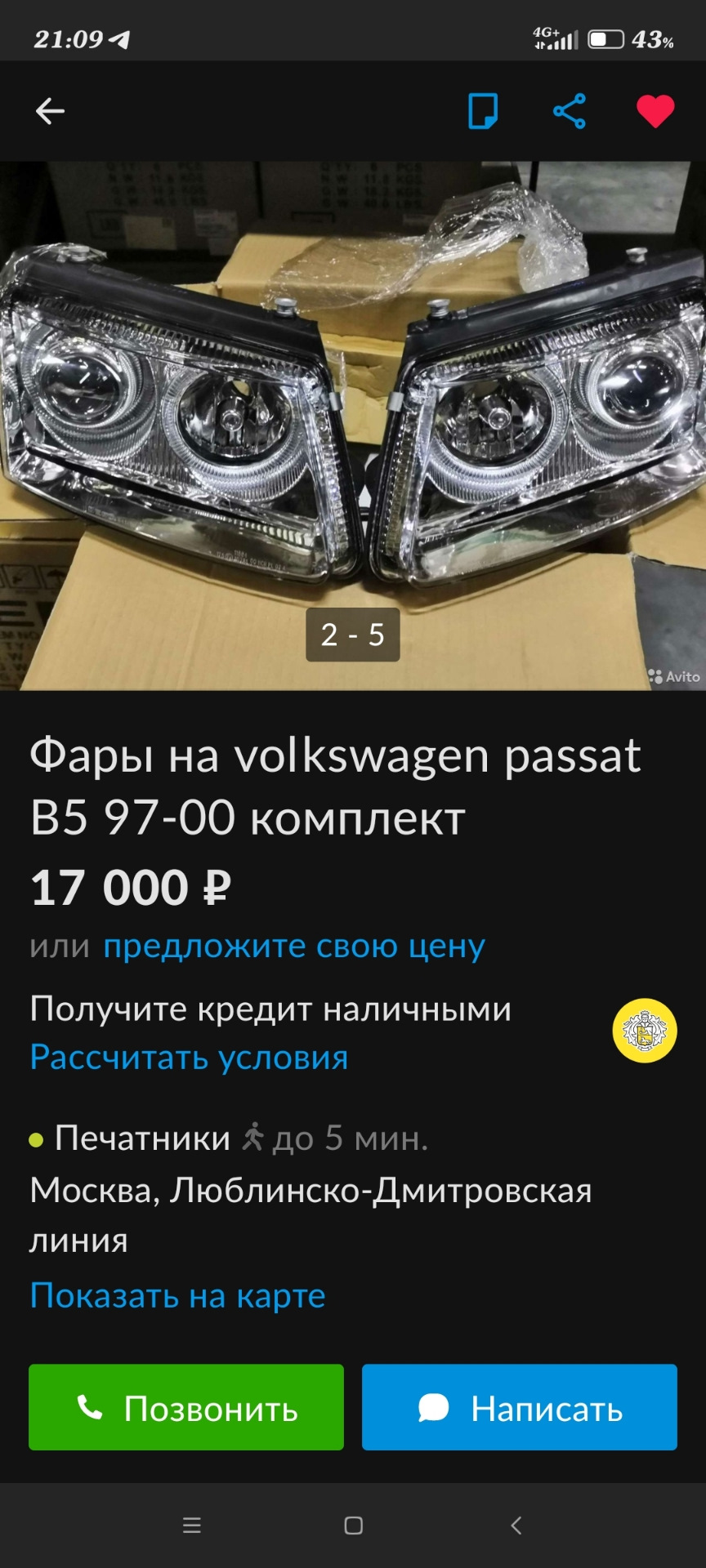The image size is (706, 1568).
Task: Call the seller with "Позвонить"
Action: click(x=186, y=1408)
